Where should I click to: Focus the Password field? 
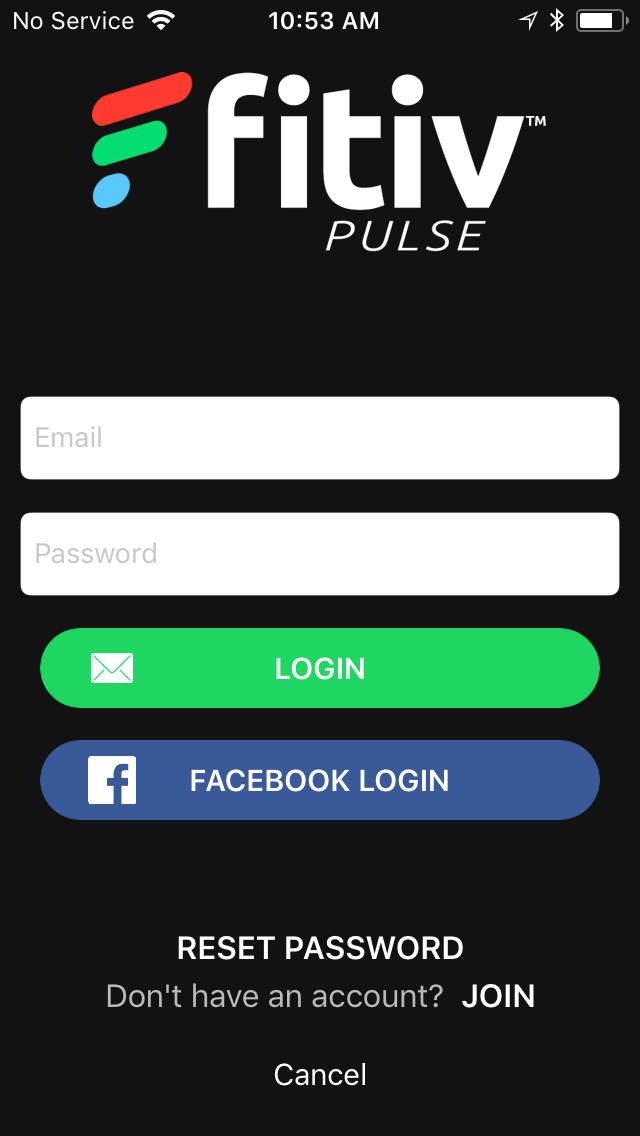click(320, 554)
